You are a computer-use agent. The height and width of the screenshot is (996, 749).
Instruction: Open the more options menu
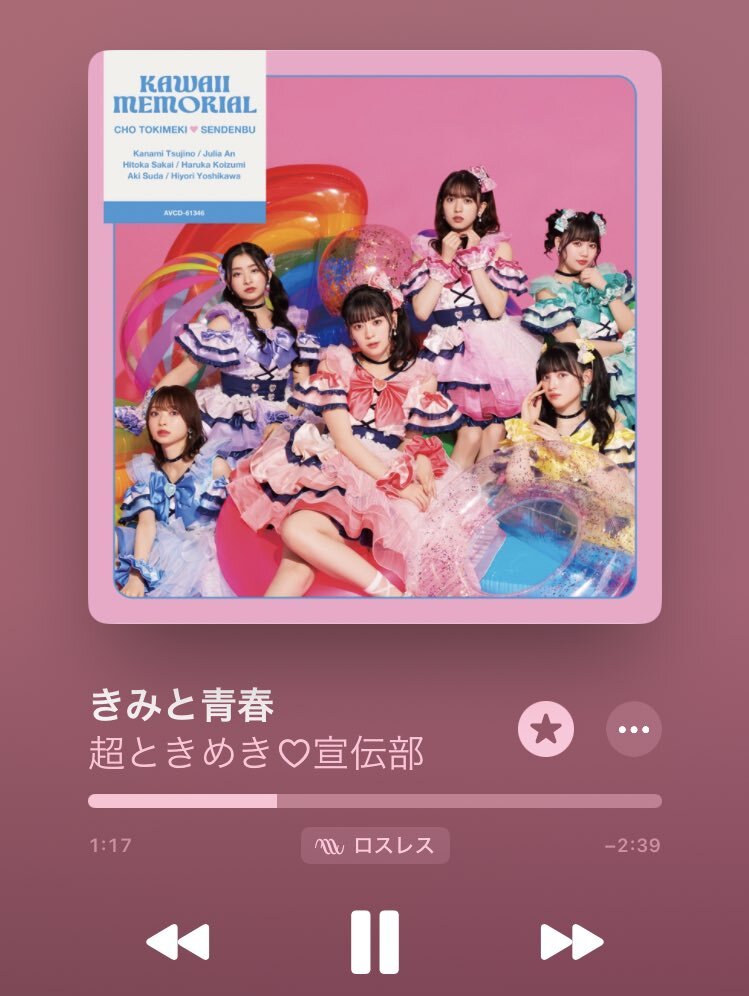pos(634,729)
